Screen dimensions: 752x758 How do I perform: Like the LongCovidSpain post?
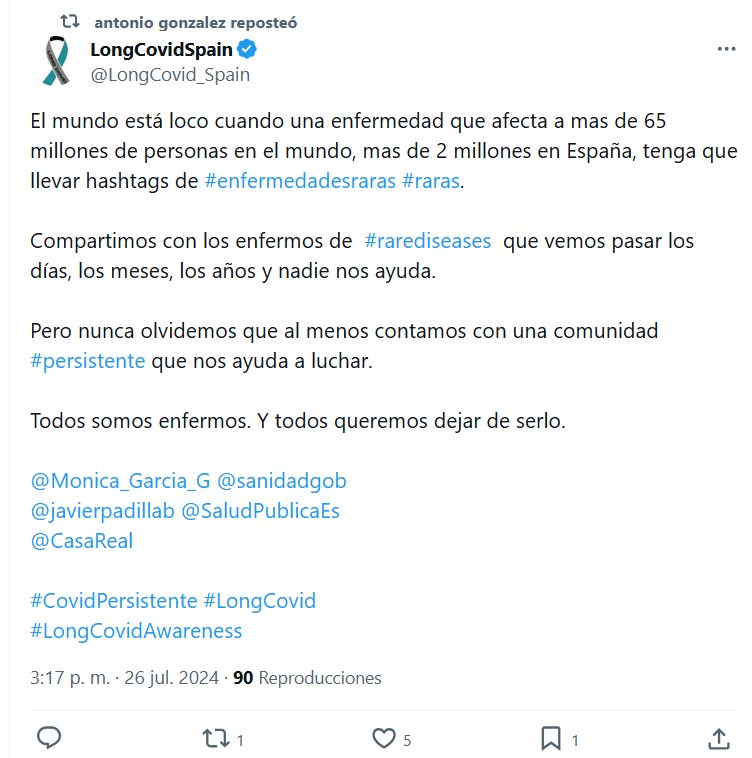click(x=384, y=738)
